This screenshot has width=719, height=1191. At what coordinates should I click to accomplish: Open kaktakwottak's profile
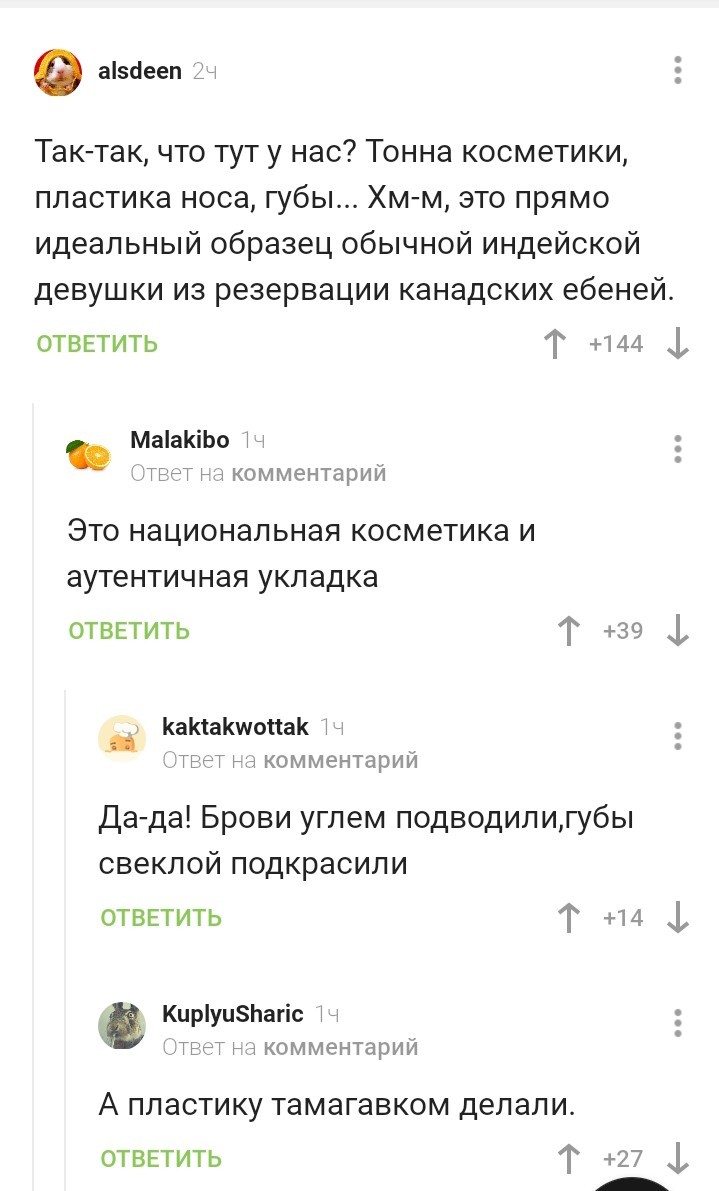click(235, 727)
